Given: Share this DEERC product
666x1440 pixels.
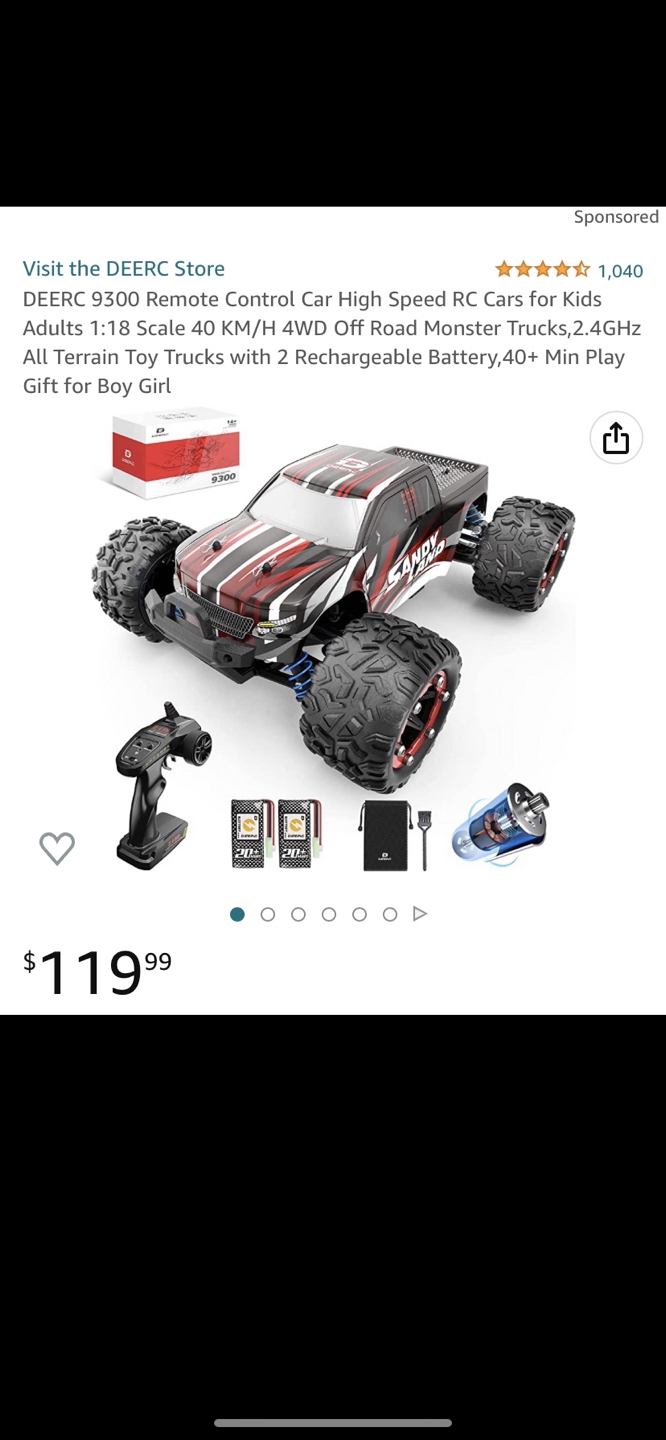Looking at the screenshot, I should point(615,438).
